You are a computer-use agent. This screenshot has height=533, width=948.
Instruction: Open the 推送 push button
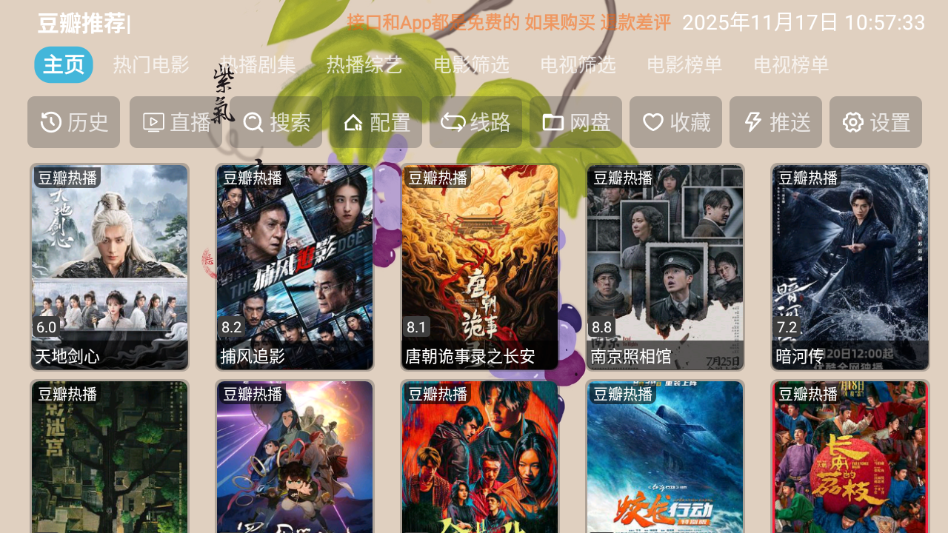click(776, 122)
